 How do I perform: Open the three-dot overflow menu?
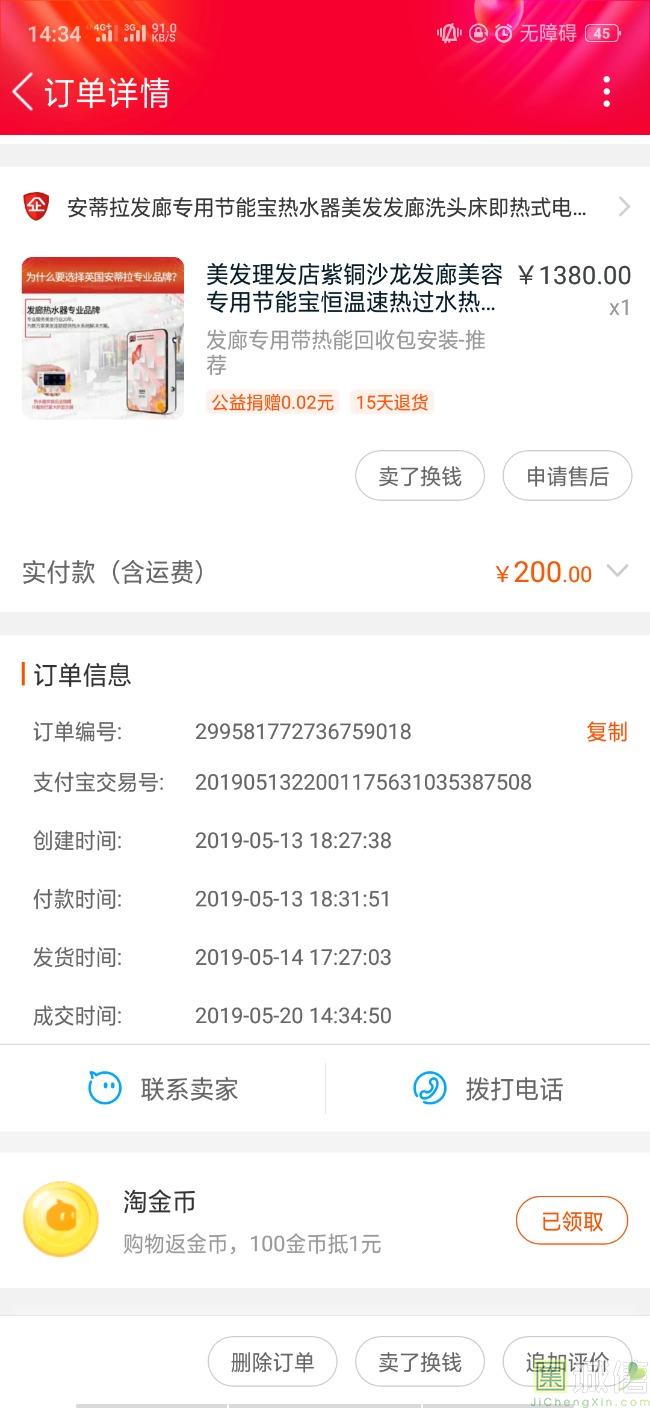click(606, 92)
